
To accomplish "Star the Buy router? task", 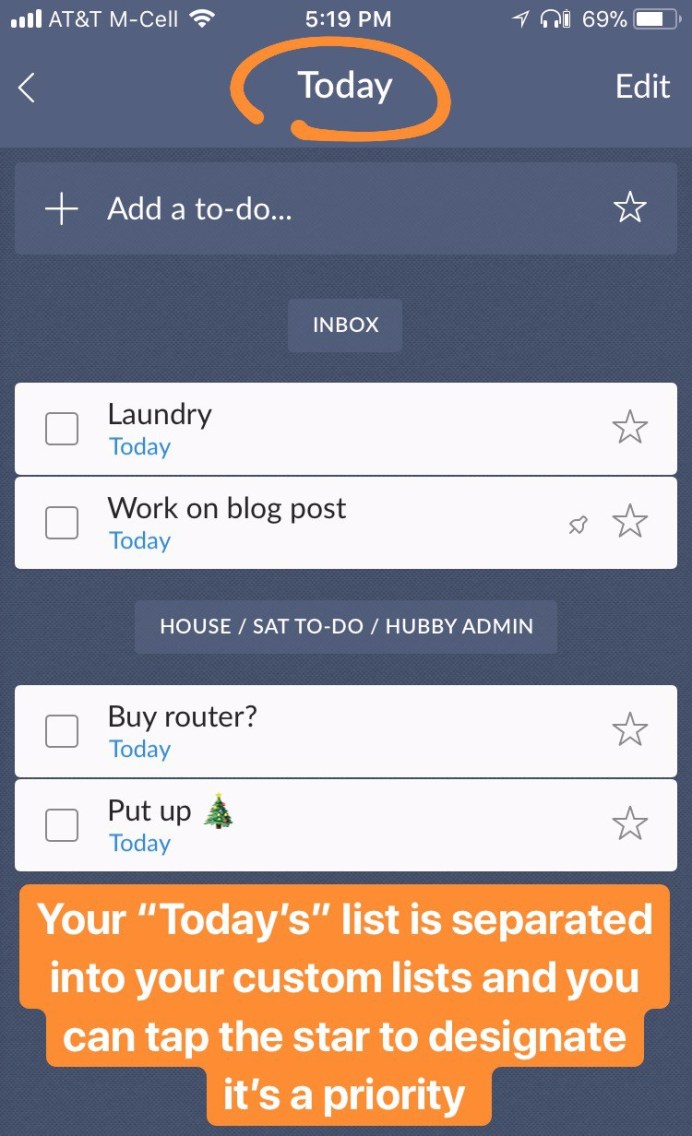I will 630,730.
